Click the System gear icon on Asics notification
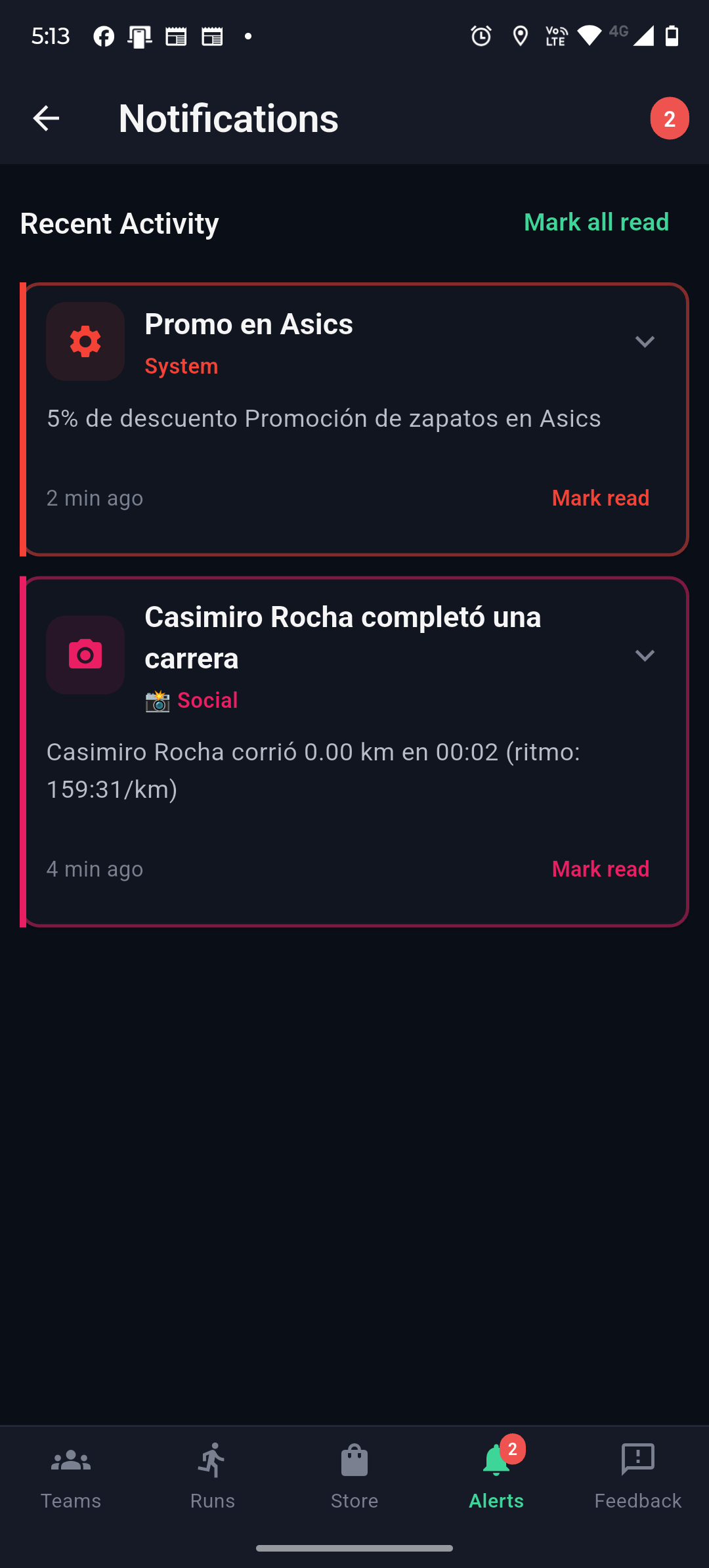This screenshot has width=709, height=1568. (85, 341)
